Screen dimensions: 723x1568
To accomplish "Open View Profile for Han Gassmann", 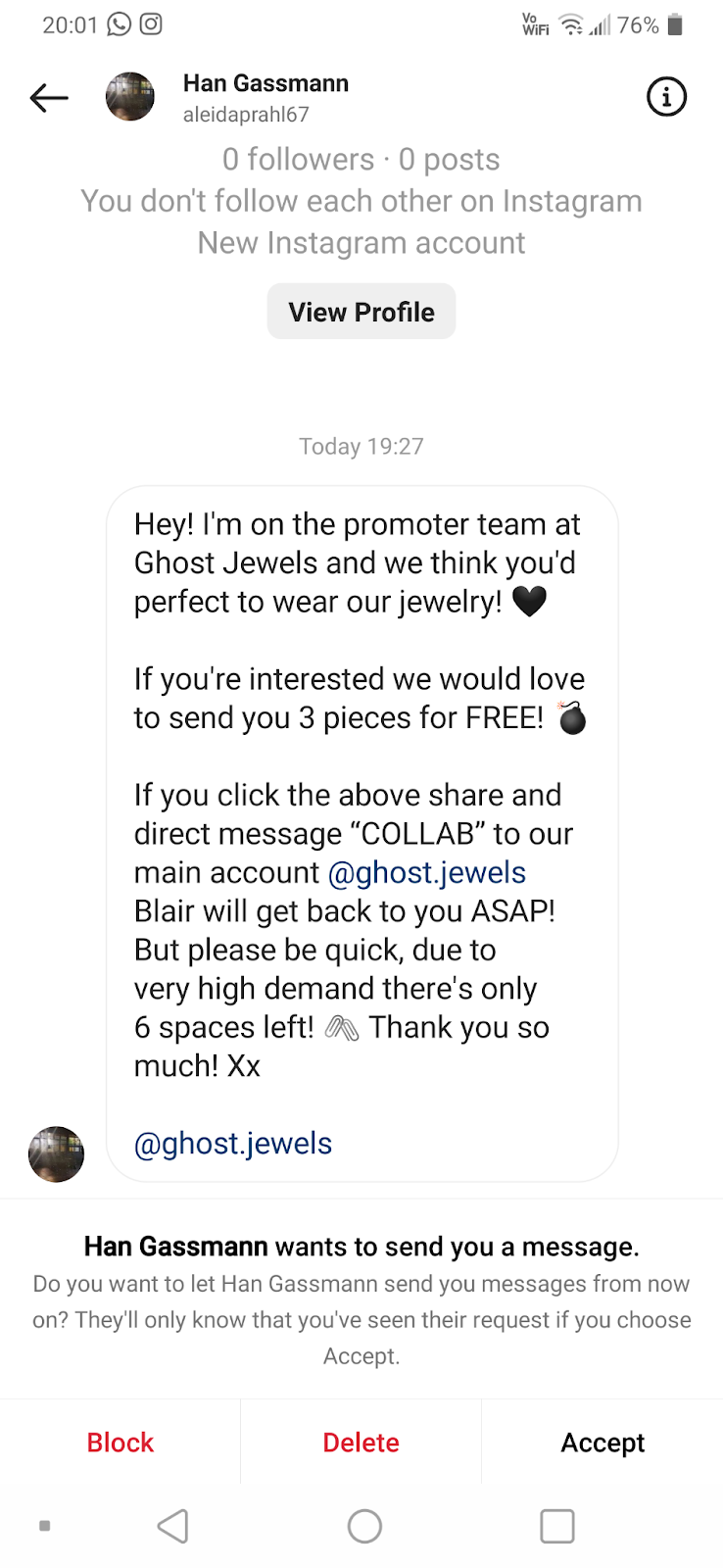I will 361,312.
